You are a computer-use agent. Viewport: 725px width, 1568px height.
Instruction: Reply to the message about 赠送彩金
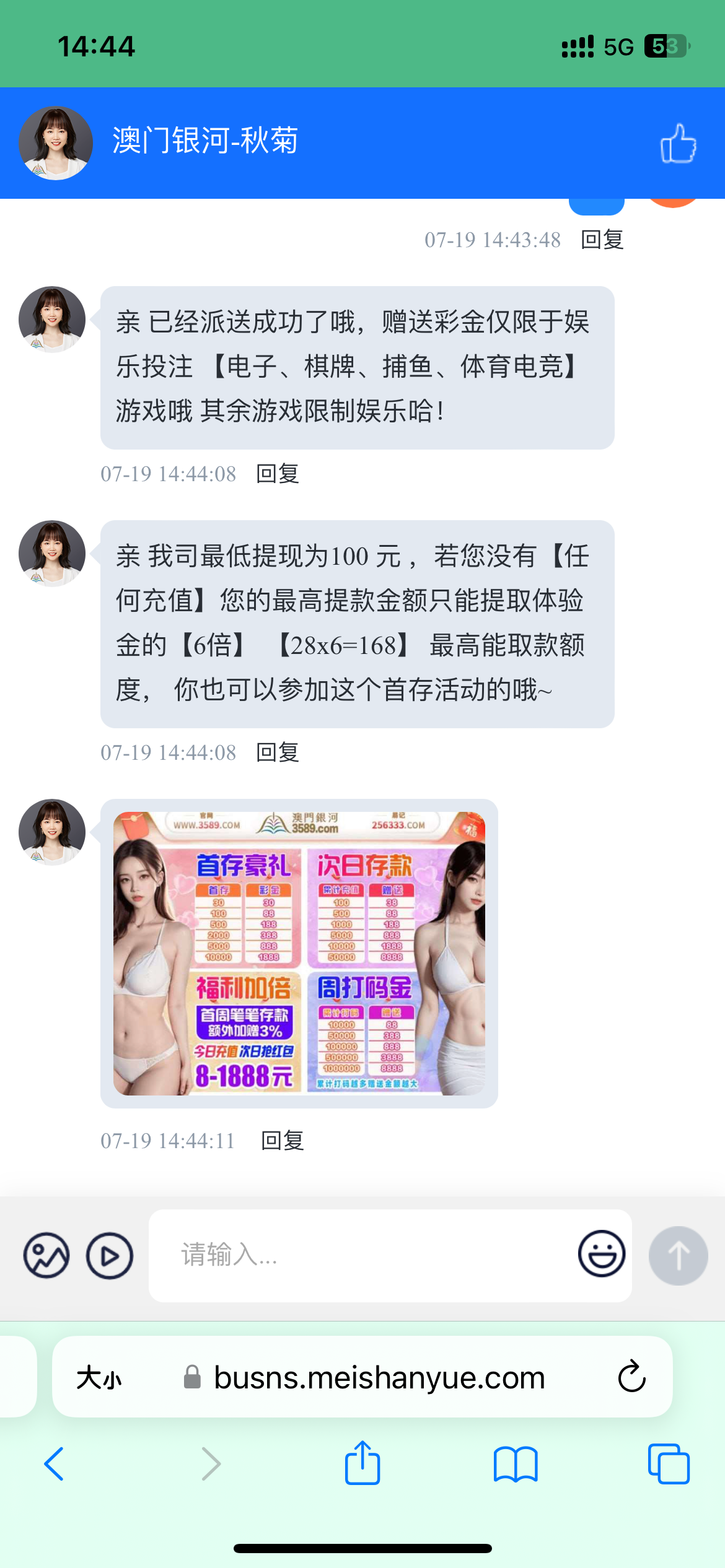pos(278,474)
